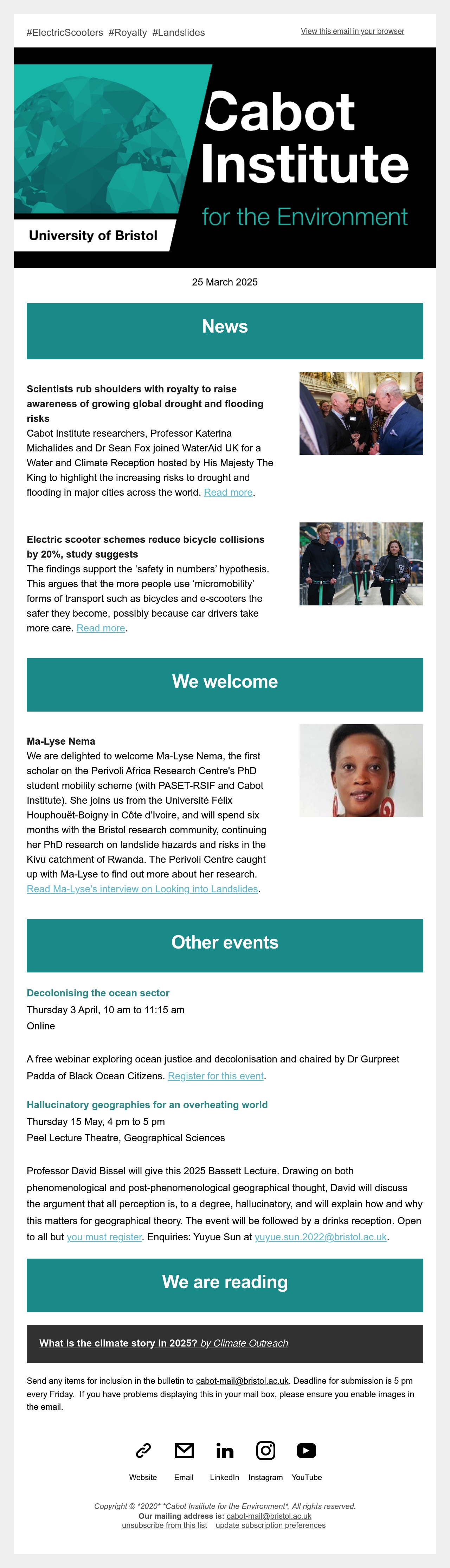Open 'Hallucinatory geographies for an overheating world'
The image size is (450, 1568).
pos(147,1105)
